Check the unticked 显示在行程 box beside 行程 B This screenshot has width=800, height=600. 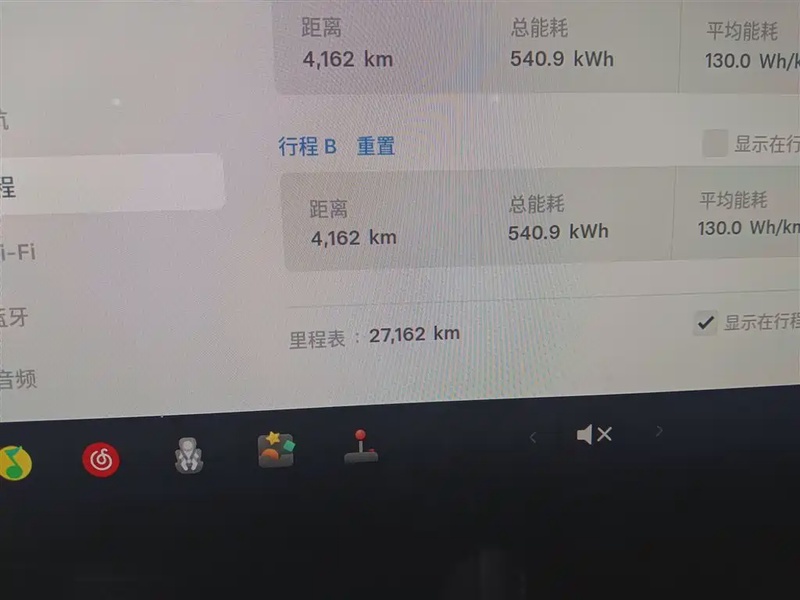coord(714,144)
